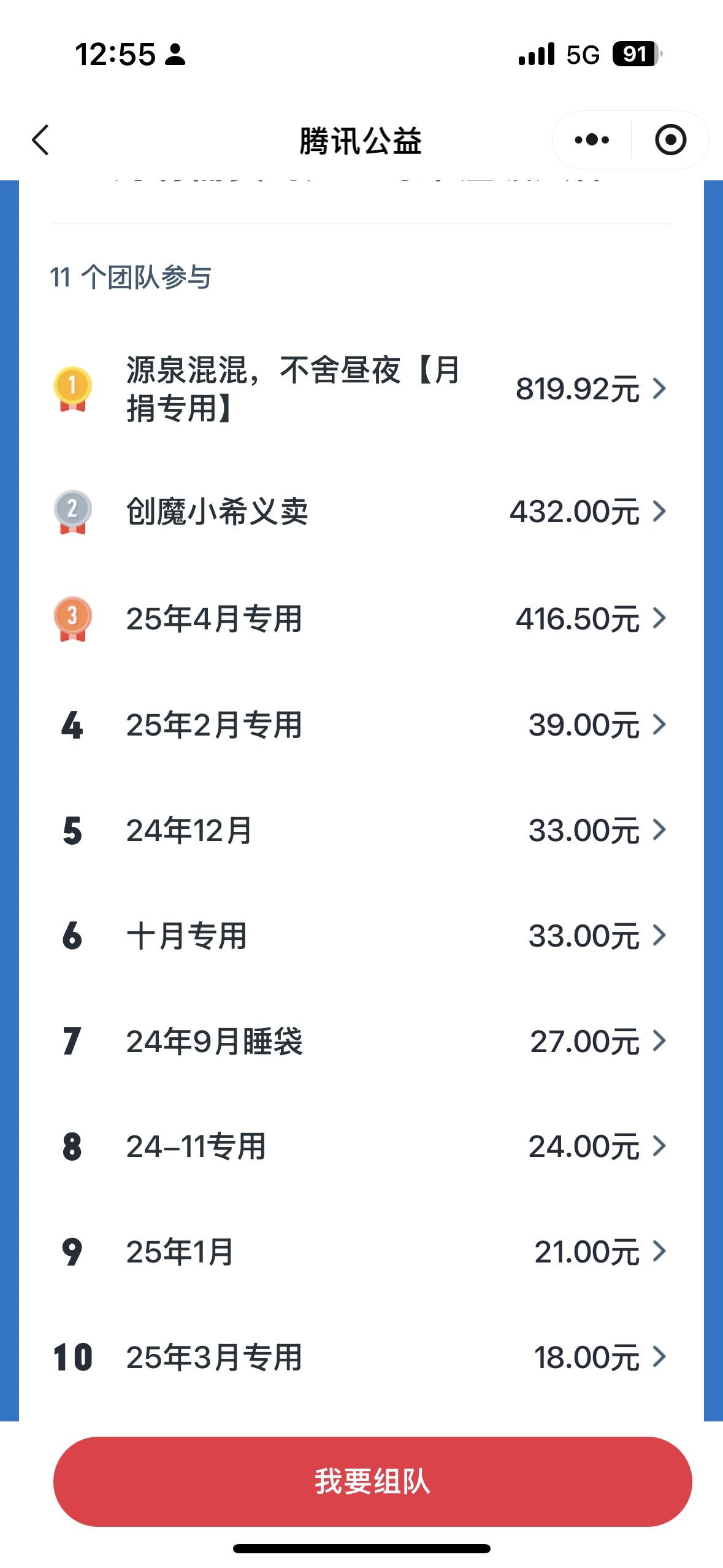Image resolution: width=723 pixels, height=1568 pixels.
Task: Open the mini program more options menu
Action: pos(592,140)
